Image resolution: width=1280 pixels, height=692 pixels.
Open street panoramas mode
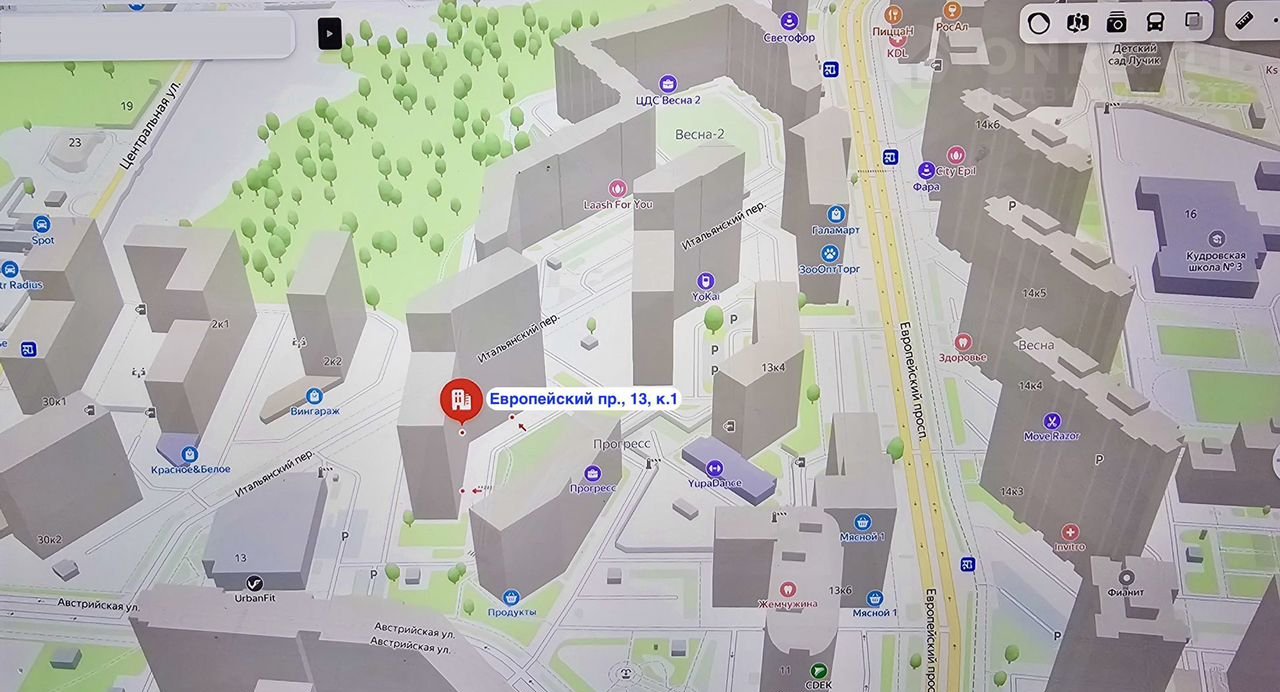[x=1077, y=22]
